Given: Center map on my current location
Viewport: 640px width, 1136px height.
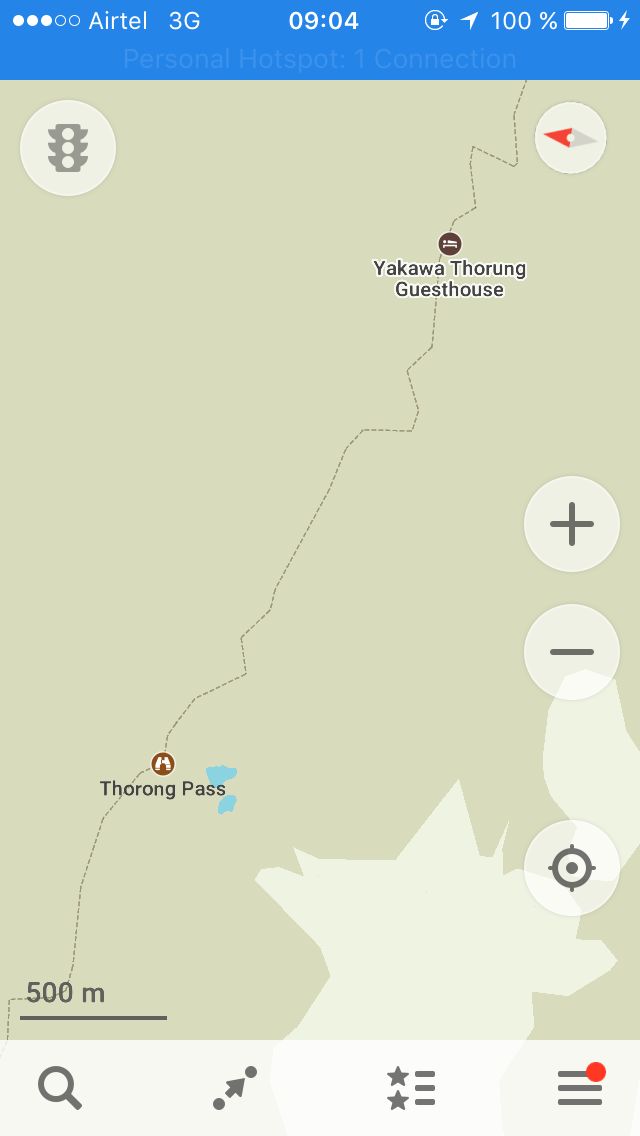Looking at the screenshot, I should [x=572, y=868].
